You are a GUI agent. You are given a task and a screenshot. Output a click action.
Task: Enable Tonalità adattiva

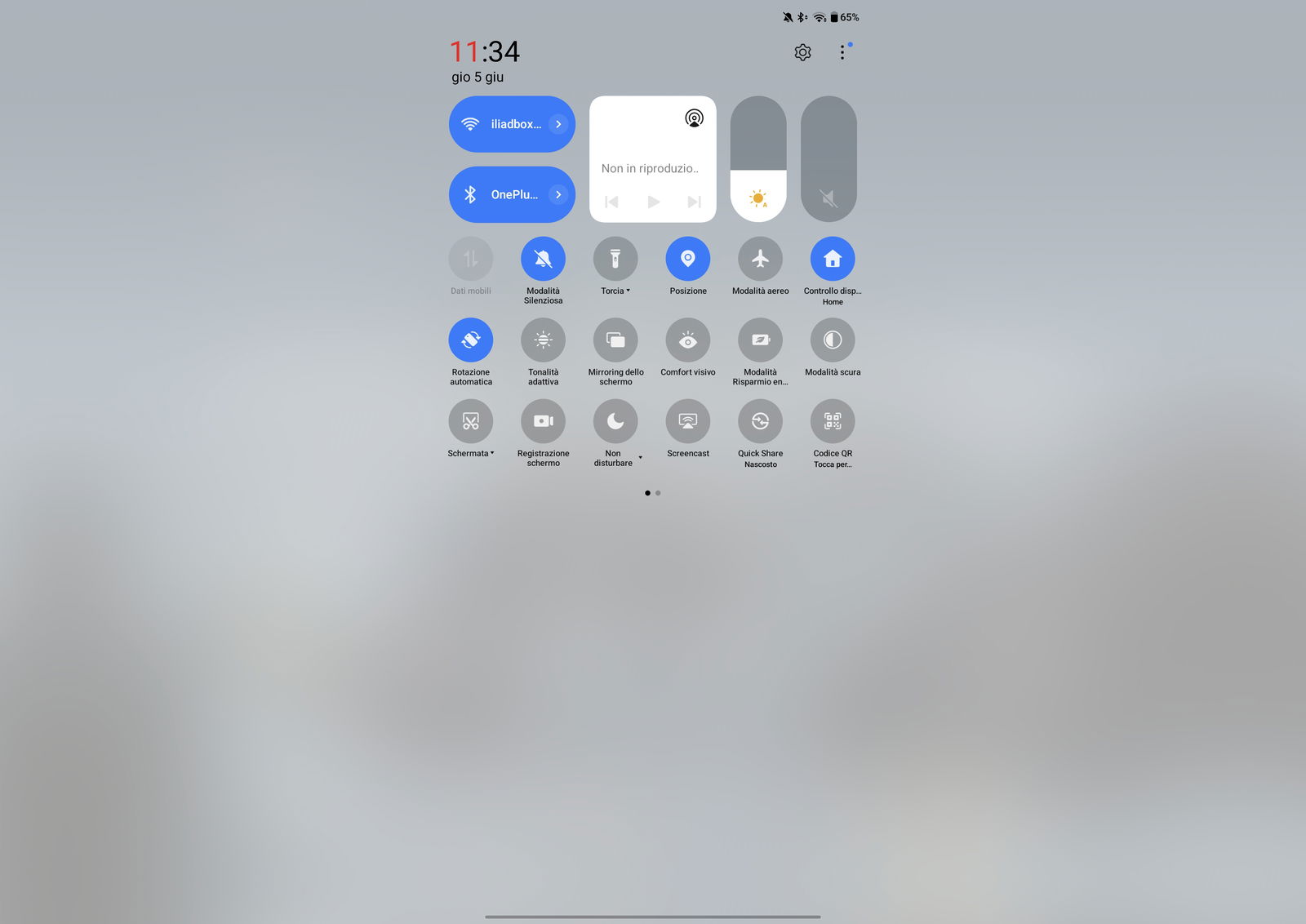click(543, 340)
